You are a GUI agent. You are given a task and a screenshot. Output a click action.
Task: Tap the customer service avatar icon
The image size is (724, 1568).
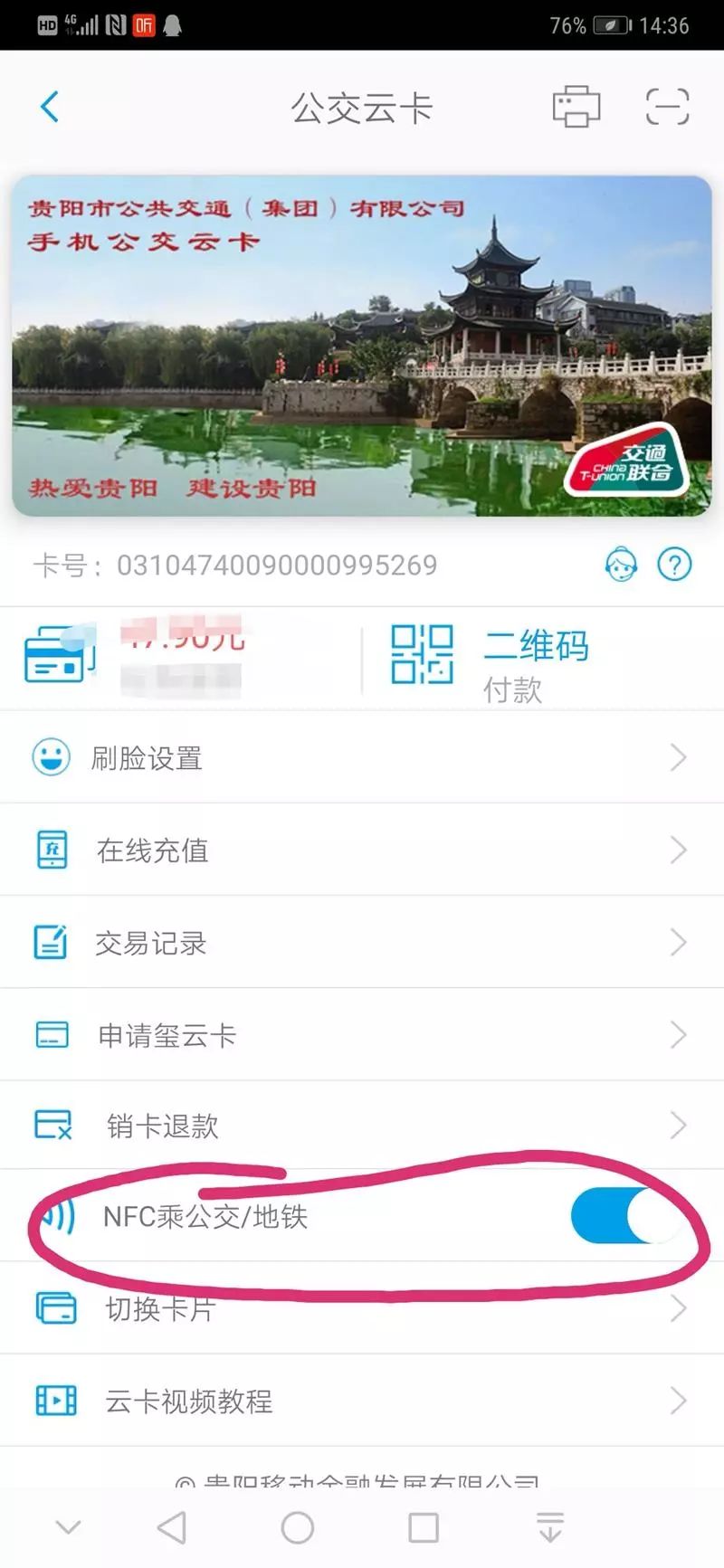pos(622,564)
